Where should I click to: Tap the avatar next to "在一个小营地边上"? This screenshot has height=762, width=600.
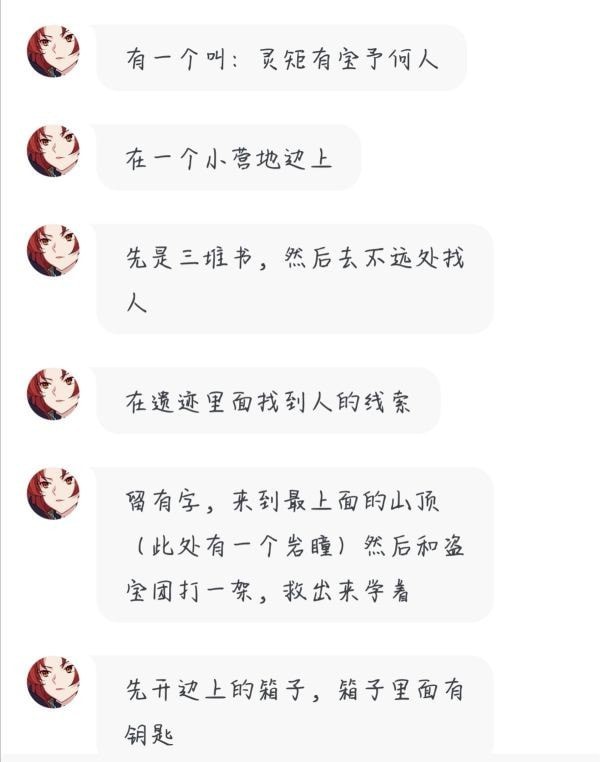53,151
